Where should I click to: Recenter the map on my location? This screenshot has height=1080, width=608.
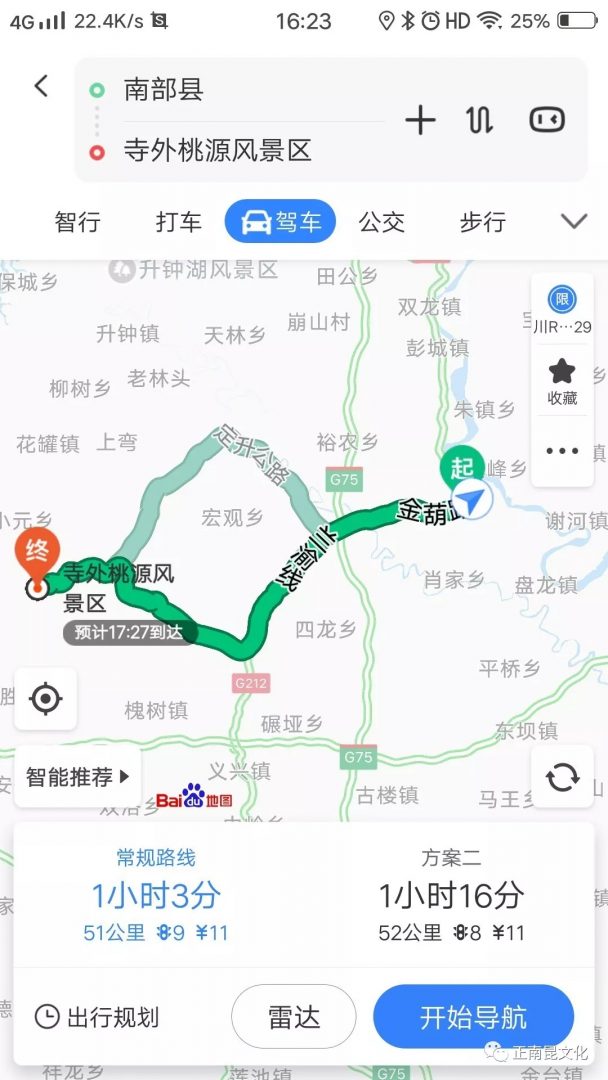(46, 699)
